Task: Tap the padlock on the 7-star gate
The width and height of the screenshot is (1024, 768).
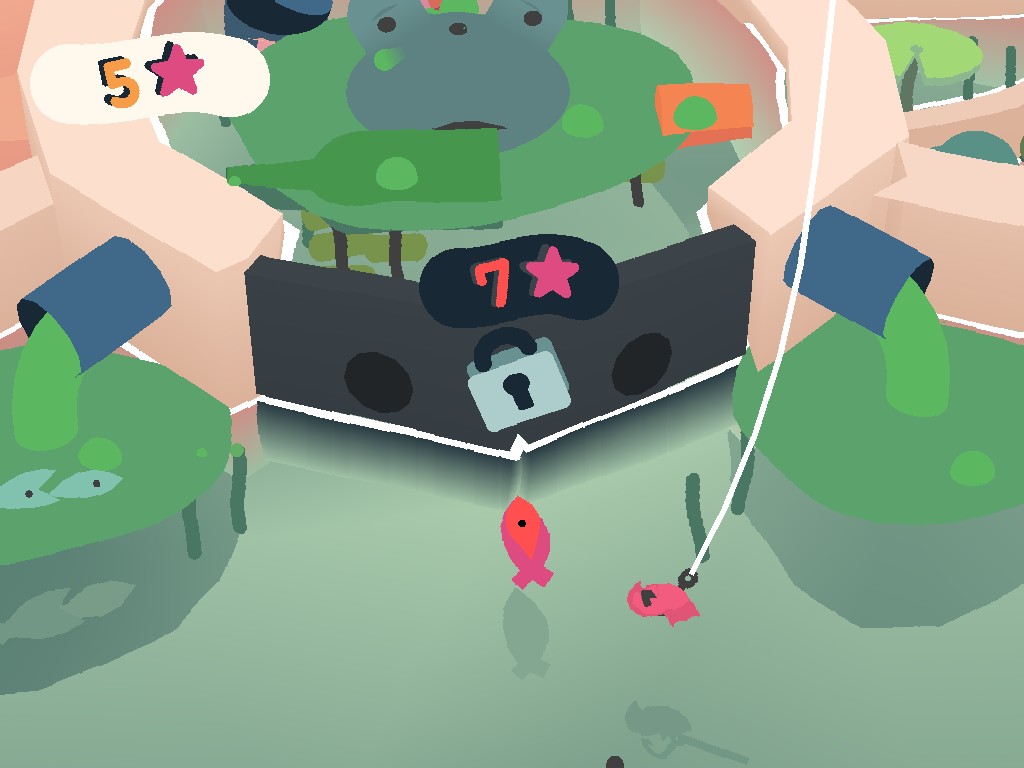Action: 519,380
